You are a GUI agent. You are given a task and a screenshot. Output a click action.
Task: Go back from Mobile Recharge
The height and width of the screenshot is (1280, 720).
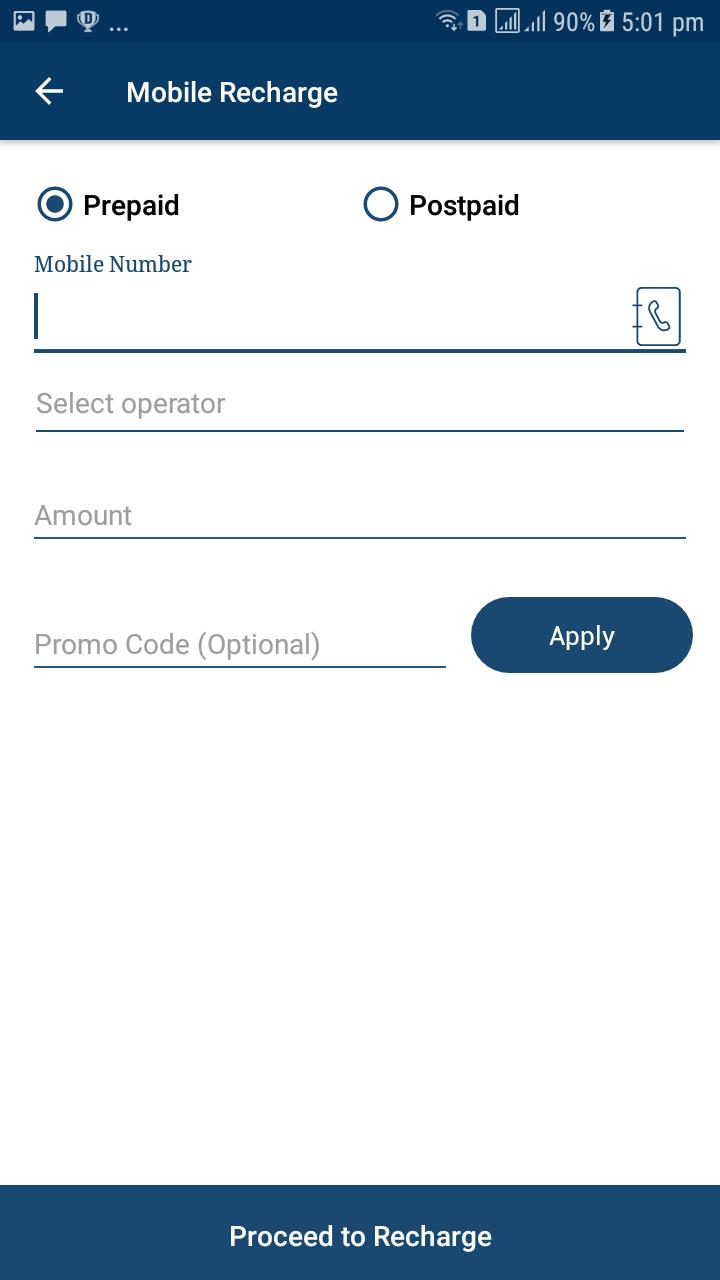pyautogui.click(x=49, y=92)
